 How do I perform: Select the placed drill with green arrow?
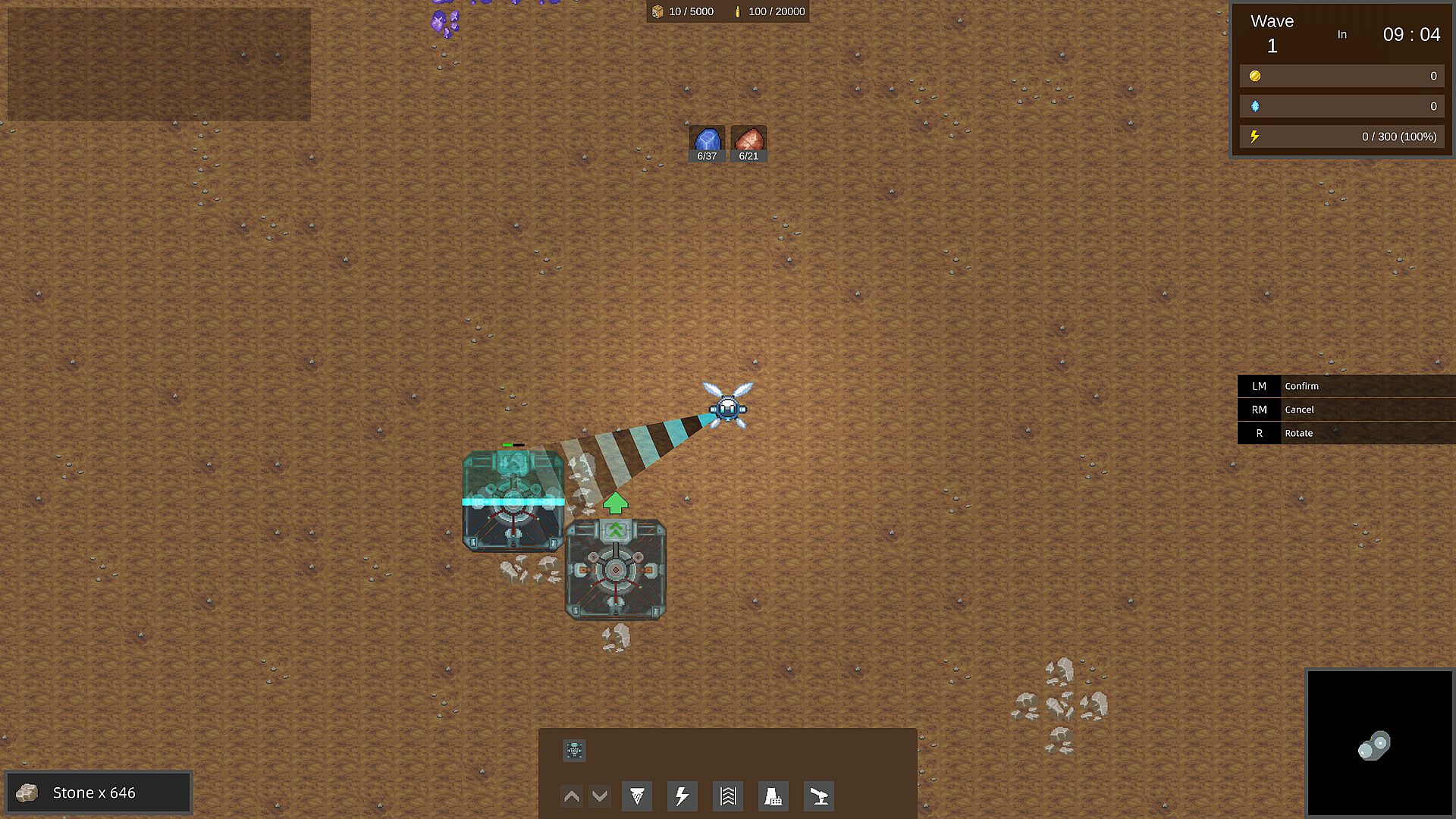click(615, 570)
